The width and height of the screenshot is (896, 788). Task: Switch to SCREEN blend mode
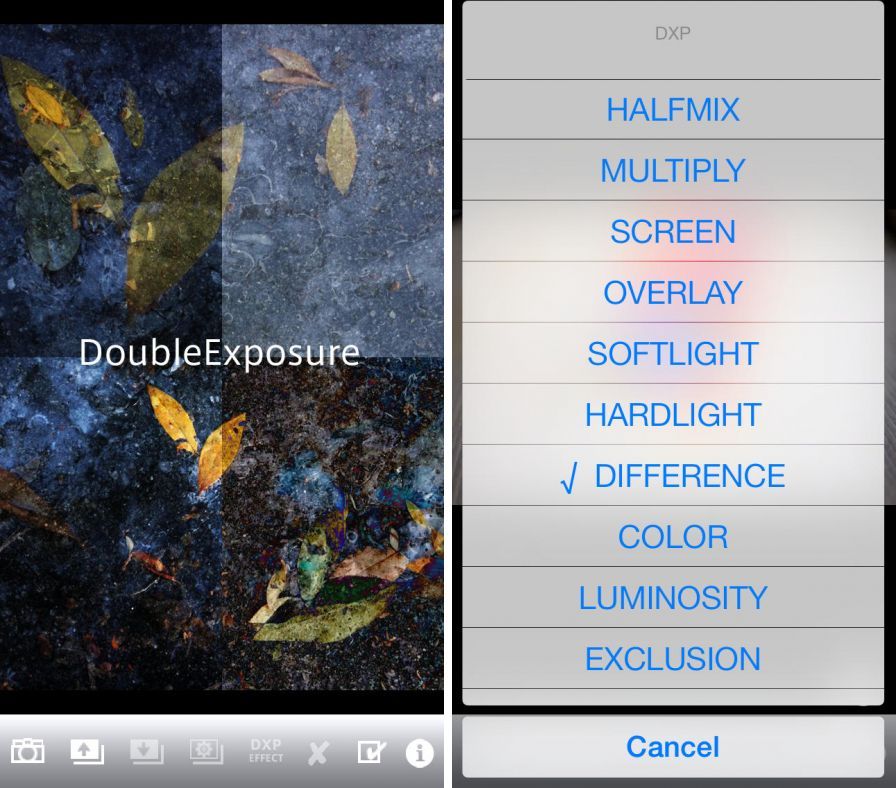[673, 232]
